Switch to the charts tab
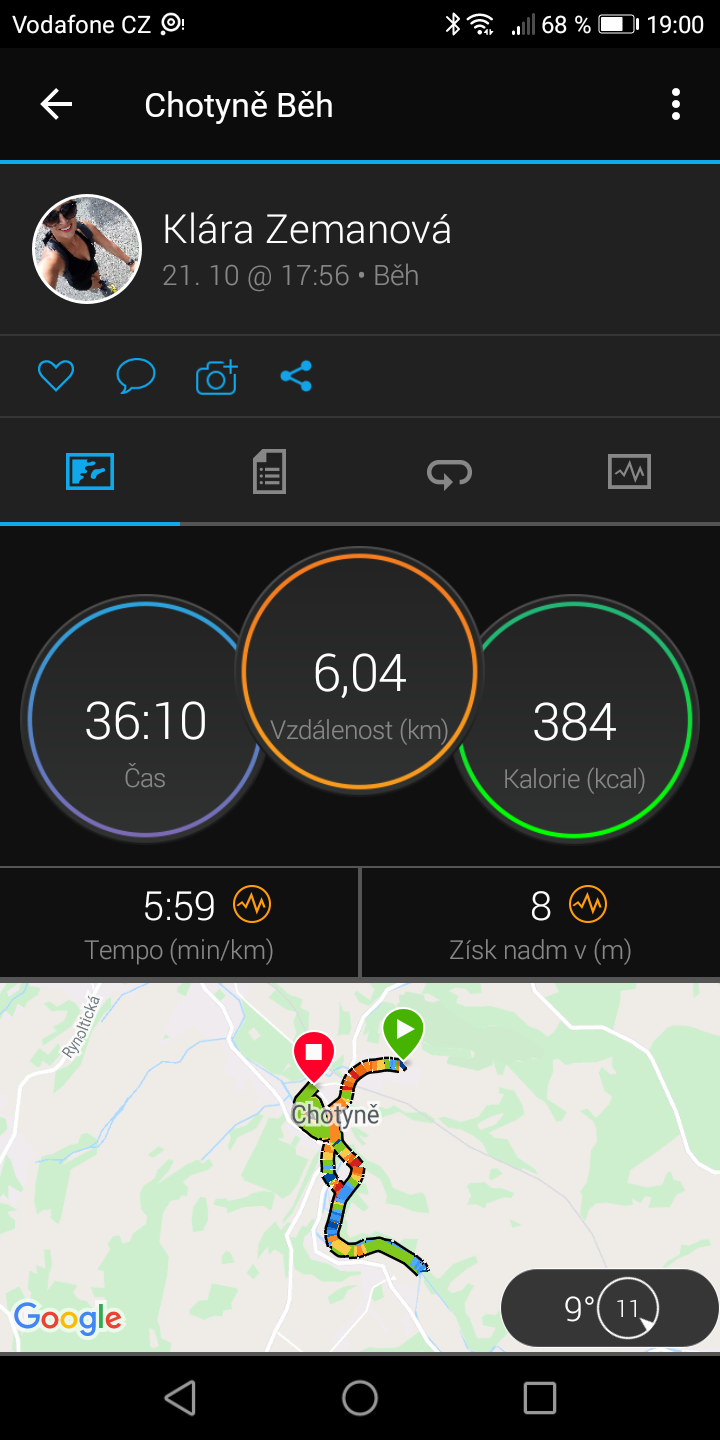Image resolution: width=720 pixels, height=1440 pixels. (629, 471)
